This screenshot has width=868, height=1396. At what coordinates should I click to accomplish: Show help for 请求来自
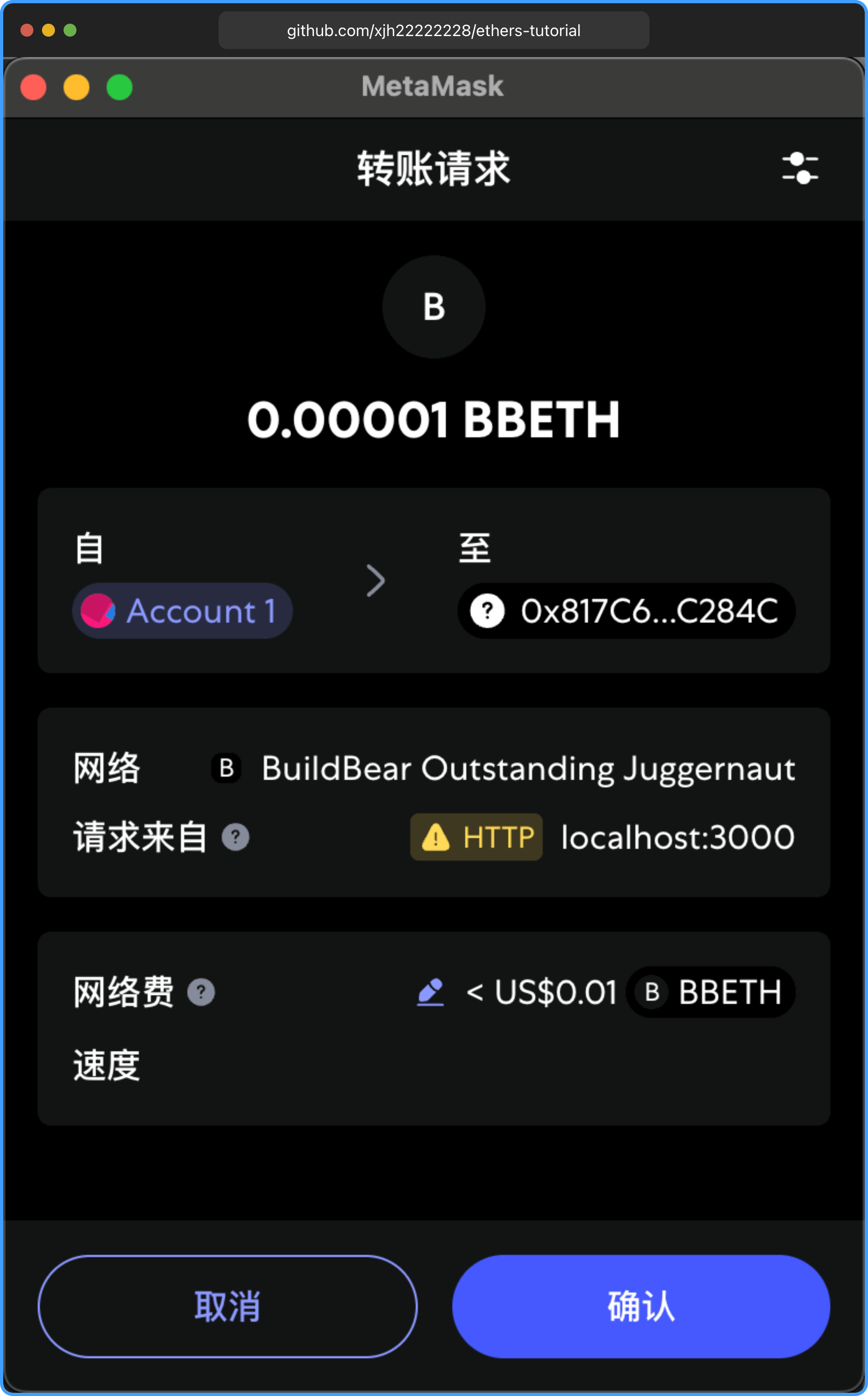pyautogui.click(x=235, y=837)
